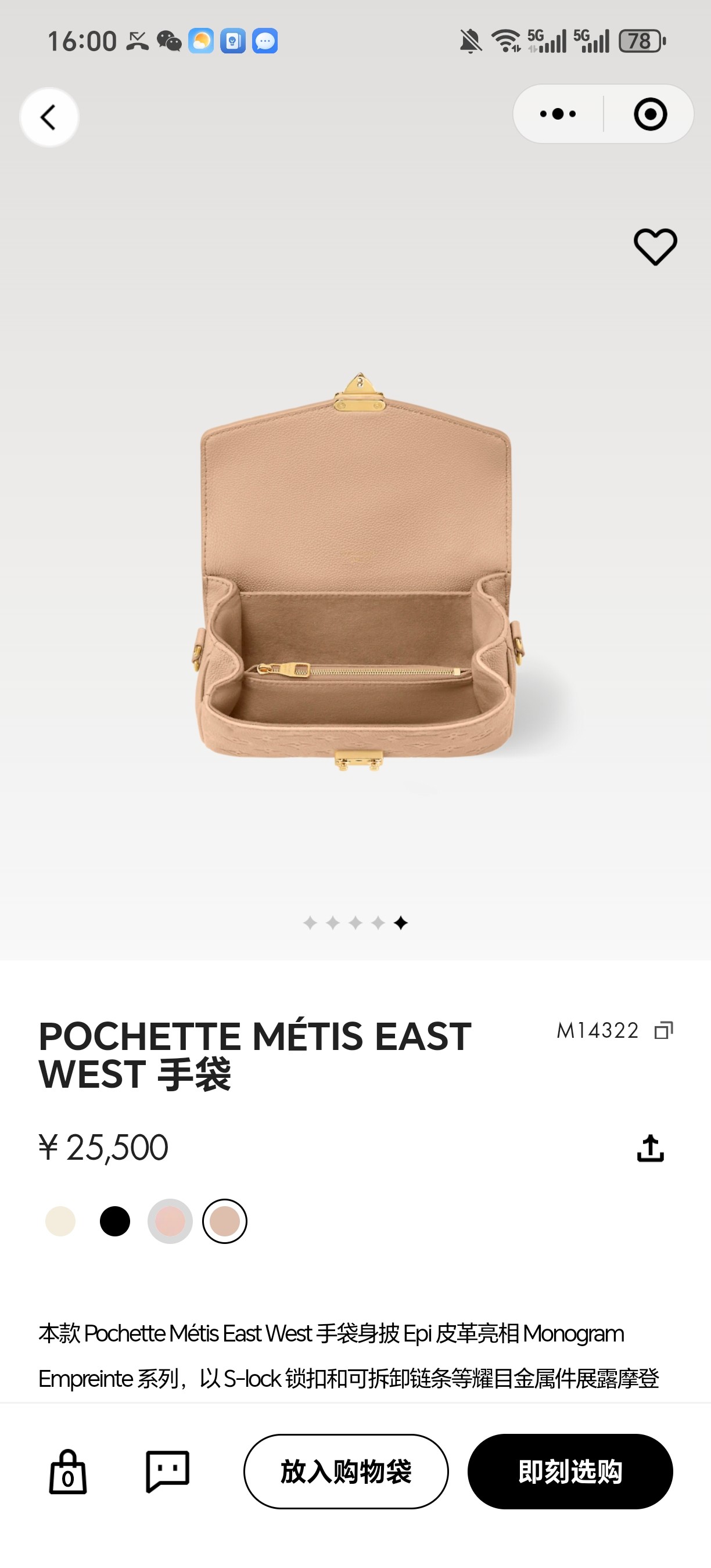Open chat with customer service

167,1471
